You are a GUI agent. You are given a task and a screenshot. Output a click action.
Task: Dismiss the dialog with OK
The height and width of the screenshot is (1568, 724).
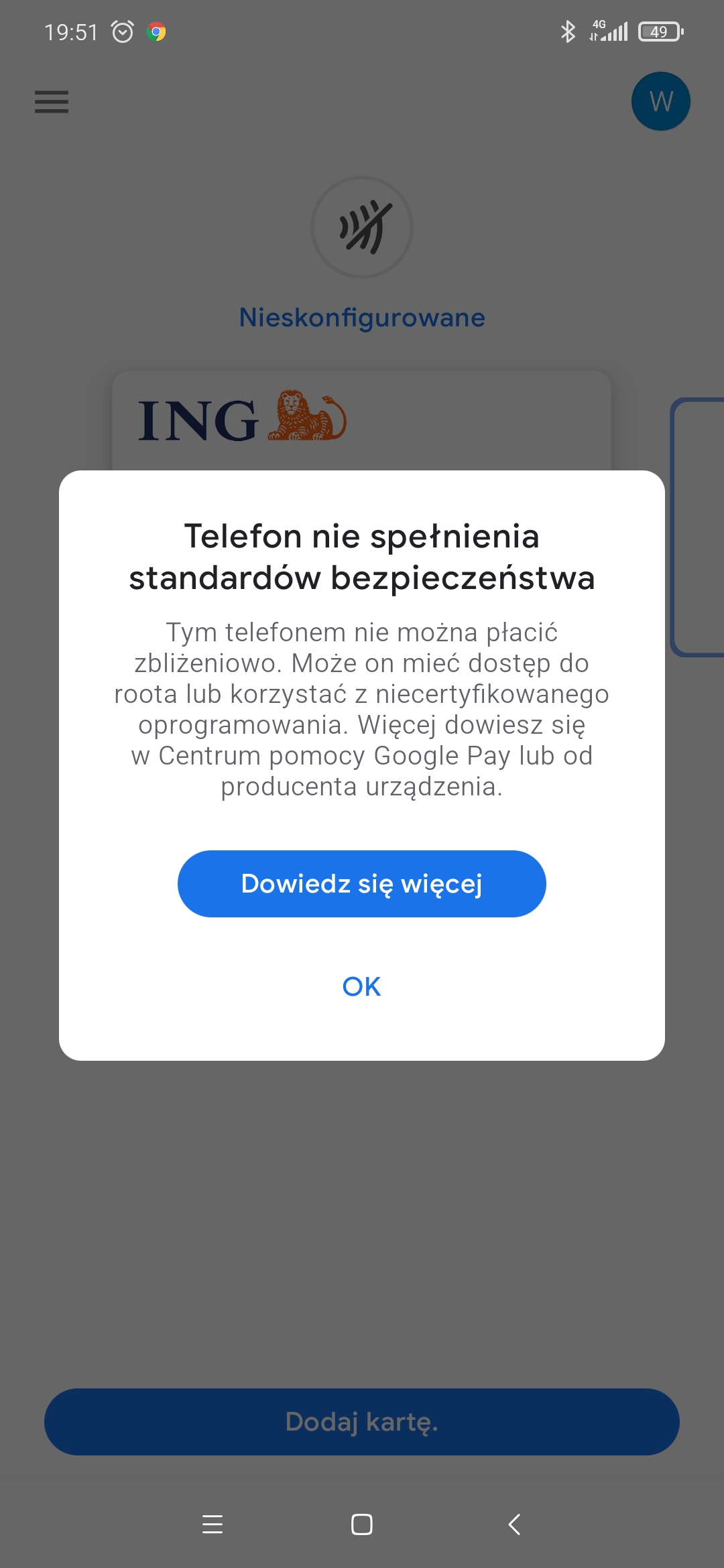pyautogui.click(x=361, y=986)
